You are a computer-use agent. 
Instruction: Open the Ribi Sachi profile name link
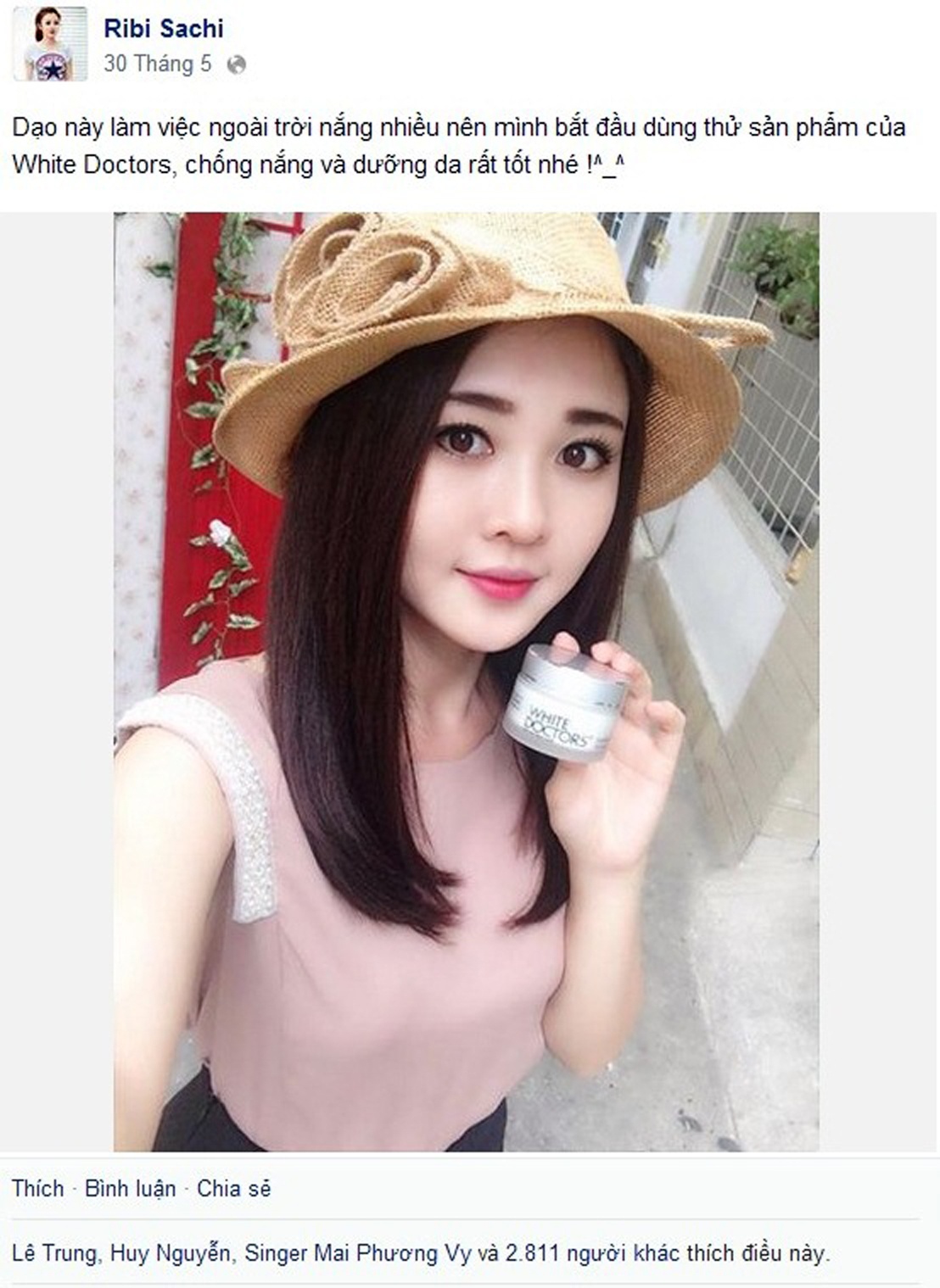(x=164, y=28)
